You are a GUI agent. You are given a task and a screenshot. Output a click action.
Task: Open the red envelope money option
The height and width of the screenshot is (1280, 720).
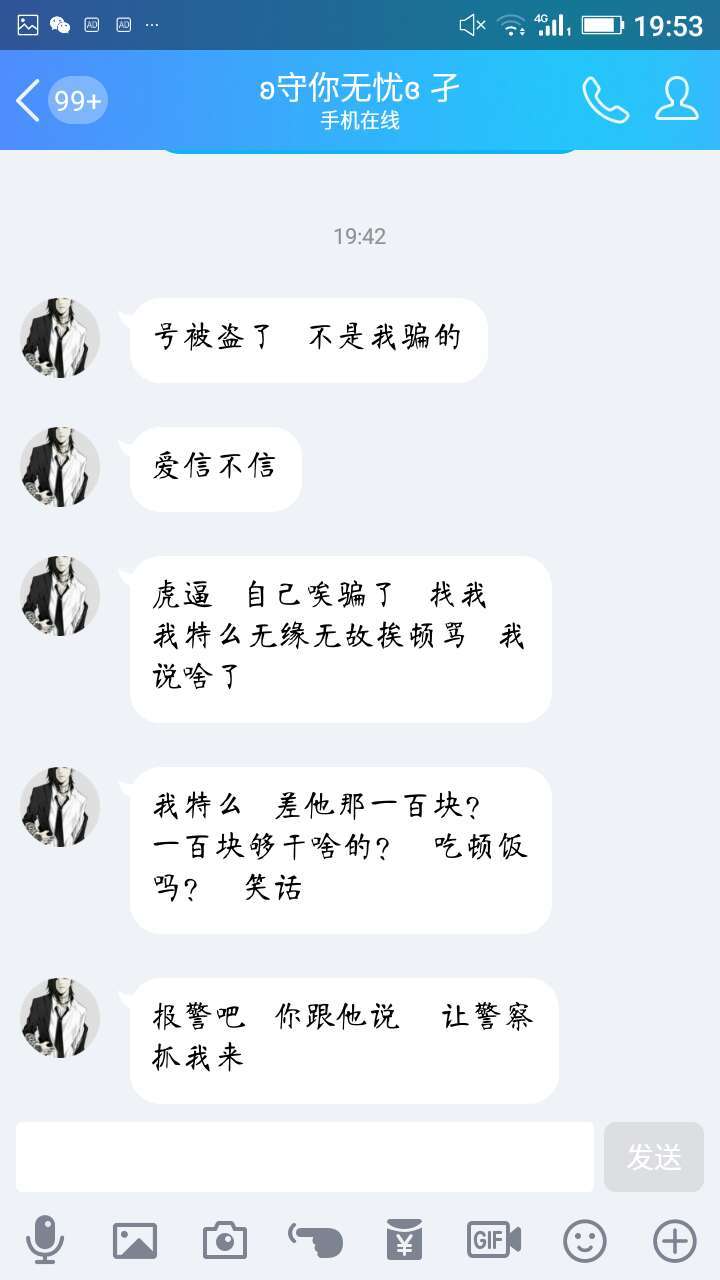404,1241
